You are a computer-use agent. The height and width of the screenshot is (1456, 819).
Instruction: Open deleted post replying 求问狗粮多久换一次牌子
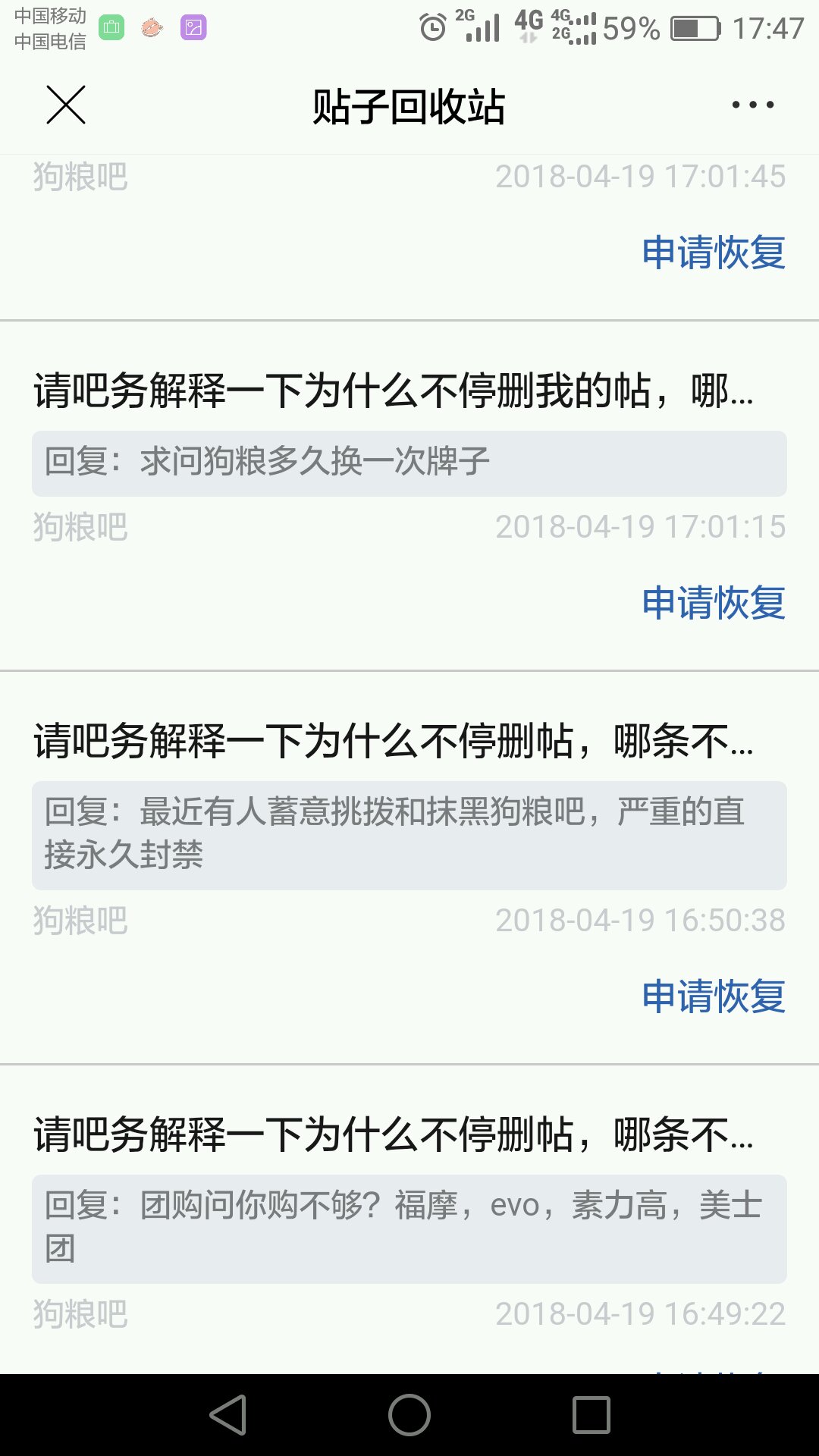pyautogui.click(x=393, y=391)
